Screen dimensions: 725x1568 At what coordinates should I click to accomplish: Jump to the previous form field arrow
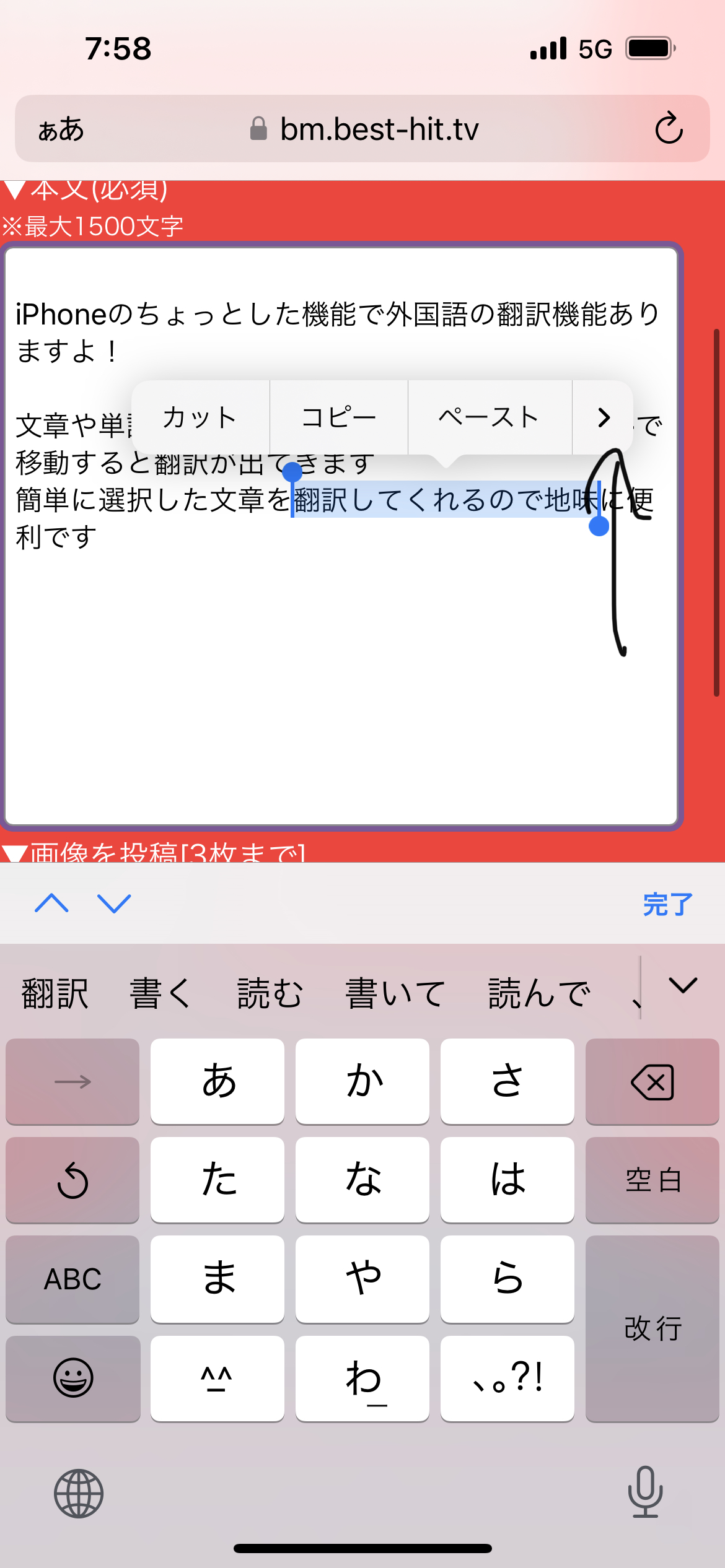click(52, 904)
